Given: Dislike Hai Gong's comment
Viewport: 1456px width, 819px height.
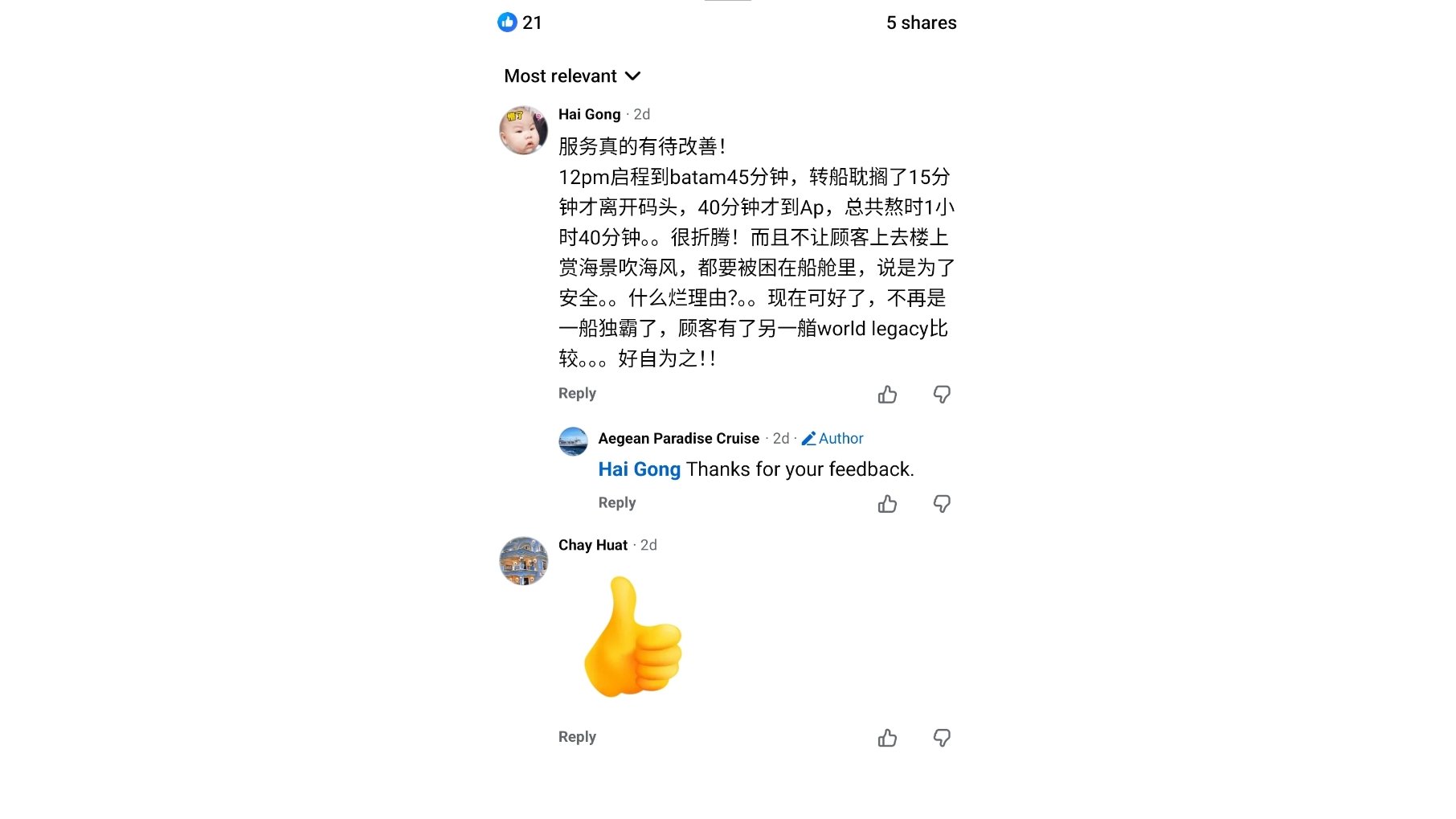Looking at the screenshot, I should tap(942, 395).
